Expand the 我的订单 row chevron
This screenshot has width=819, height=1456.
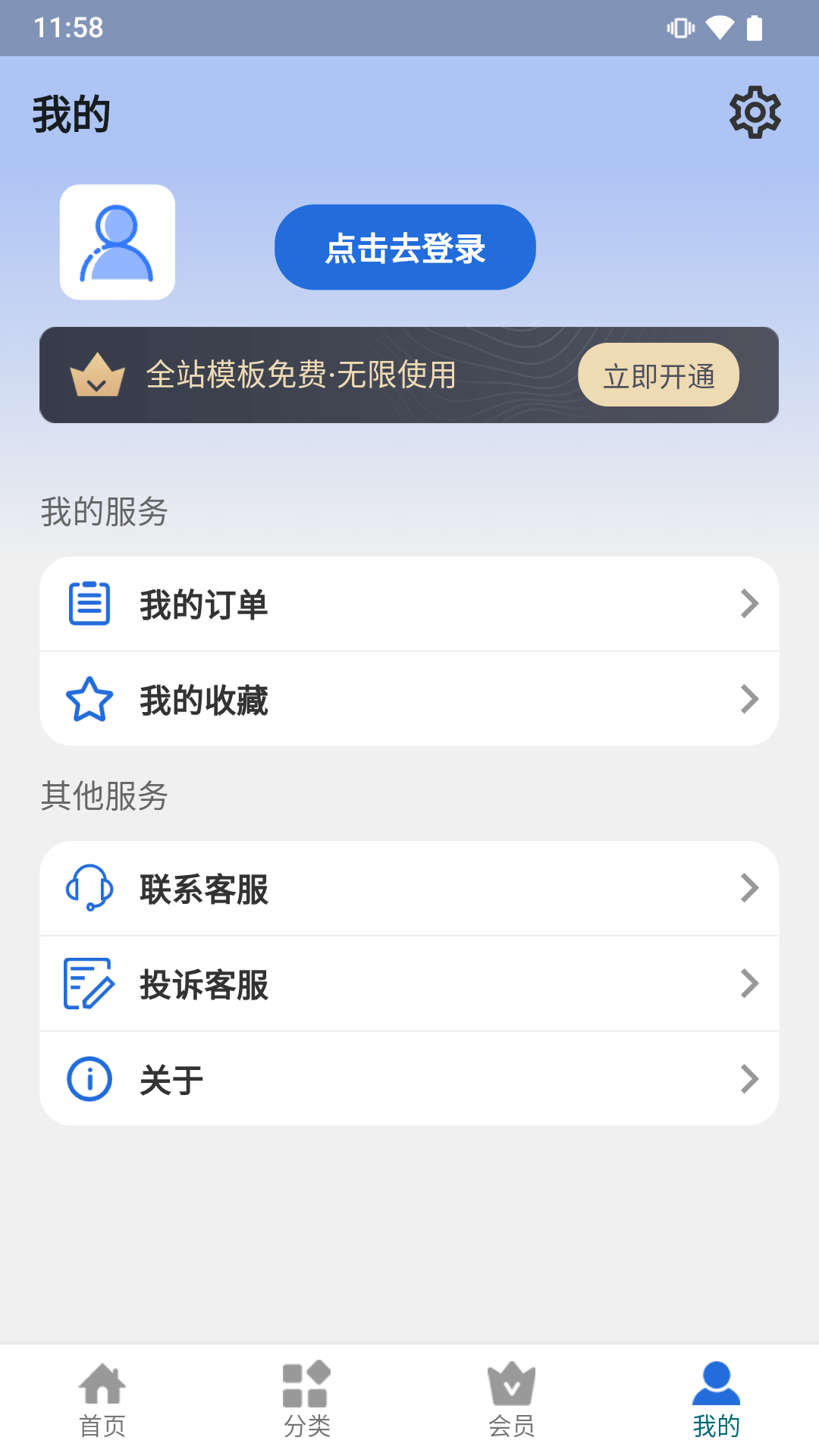click(751, 603)
